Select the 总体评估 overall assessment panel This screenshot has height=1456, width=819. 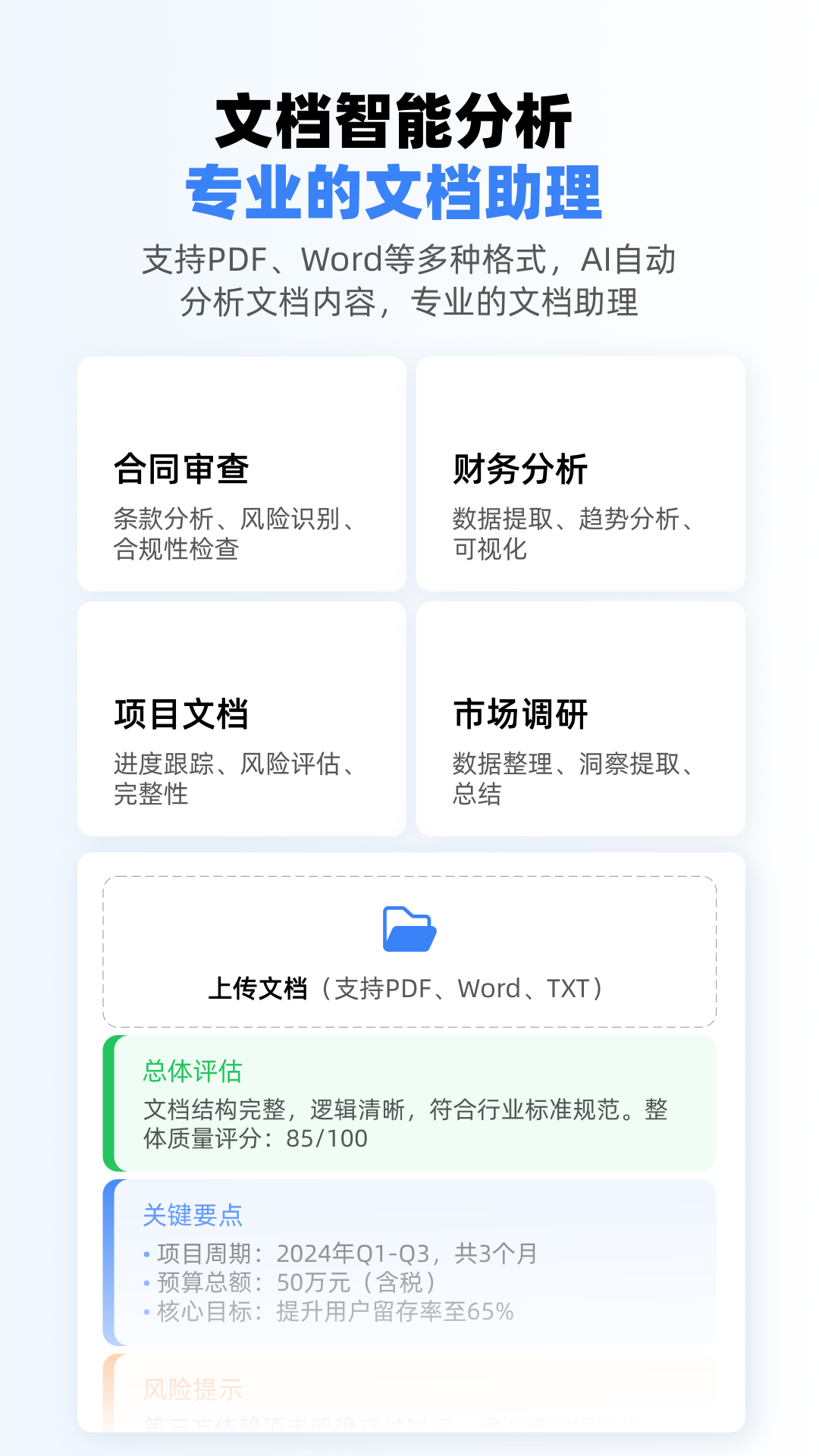pos(409,1103)
